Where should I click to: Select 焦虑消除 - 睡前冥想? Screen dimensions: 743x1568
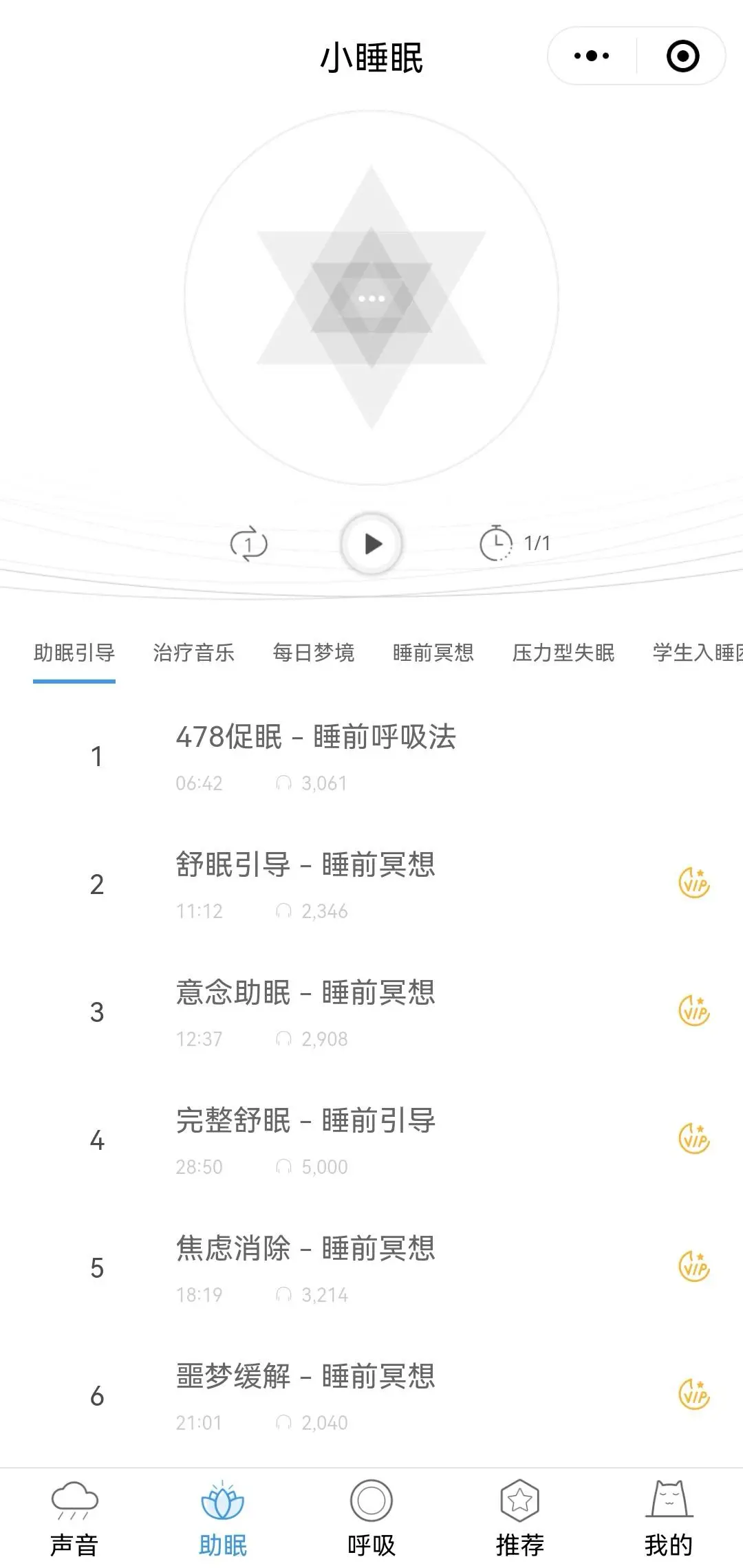pos(305,1249)
